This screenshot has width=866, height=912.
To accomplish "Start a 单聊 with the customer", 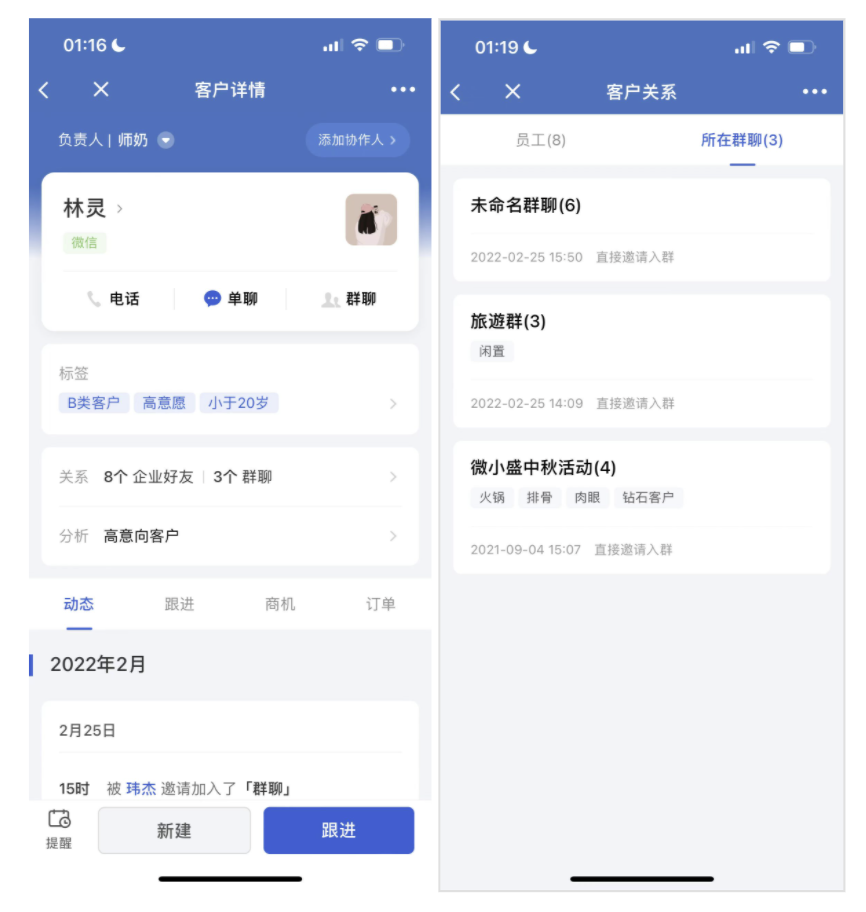I will (x=231, y=299).
